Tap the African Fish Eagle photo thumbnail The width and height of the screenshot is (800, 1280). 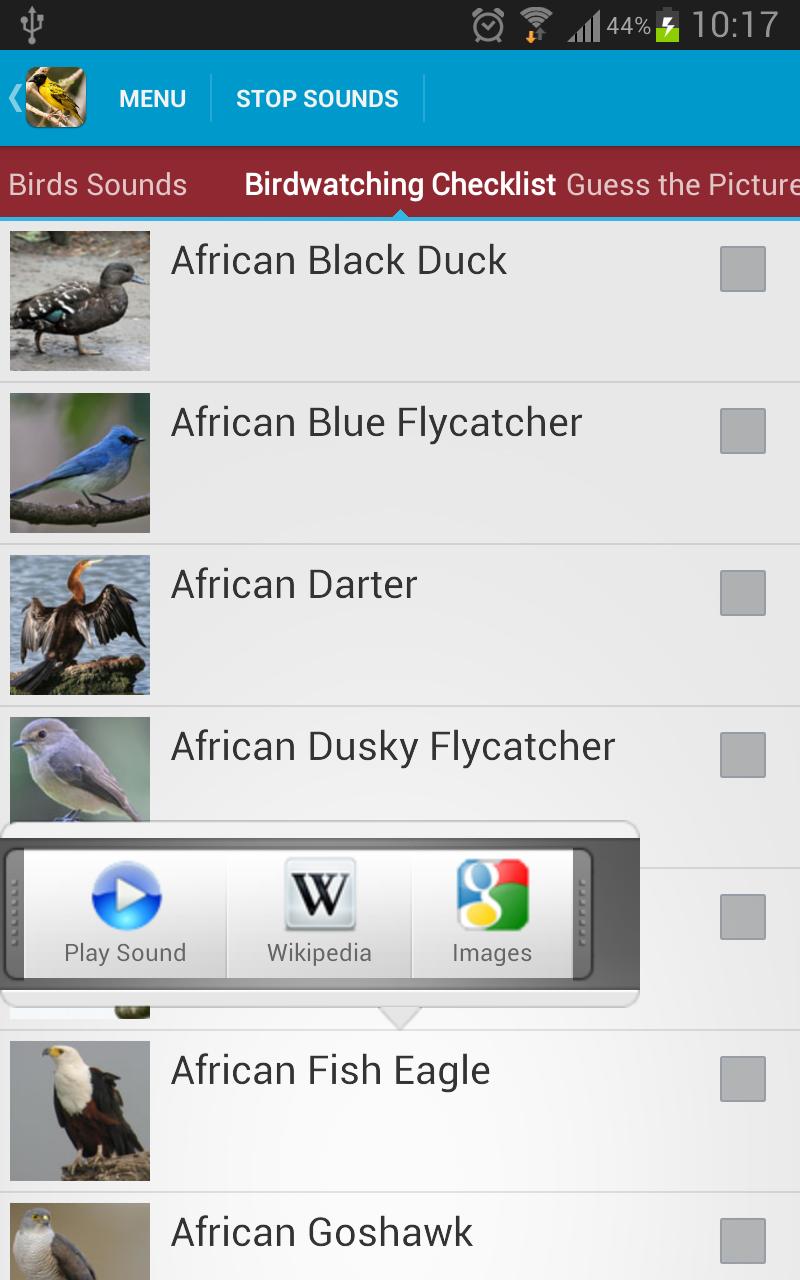(80, 1110)
